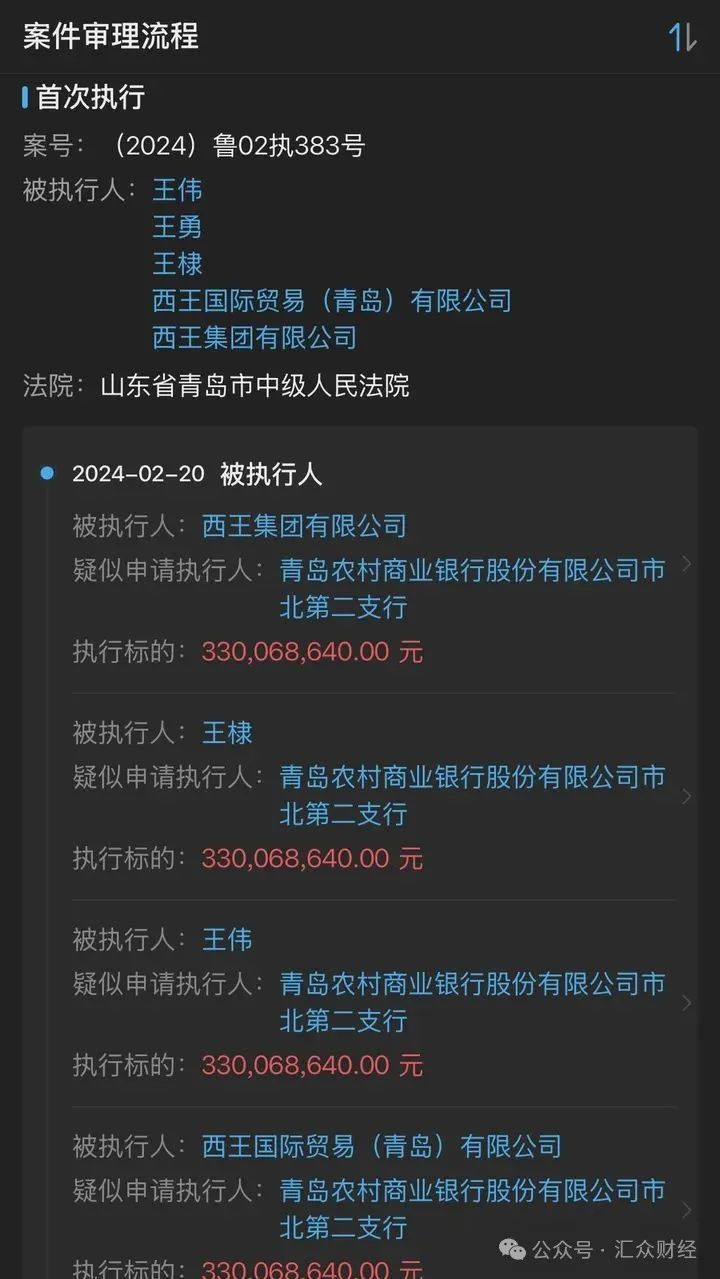Open the 王棣 person link
The height and width of the screenshot is (1279, 720).
click(179, 264)
